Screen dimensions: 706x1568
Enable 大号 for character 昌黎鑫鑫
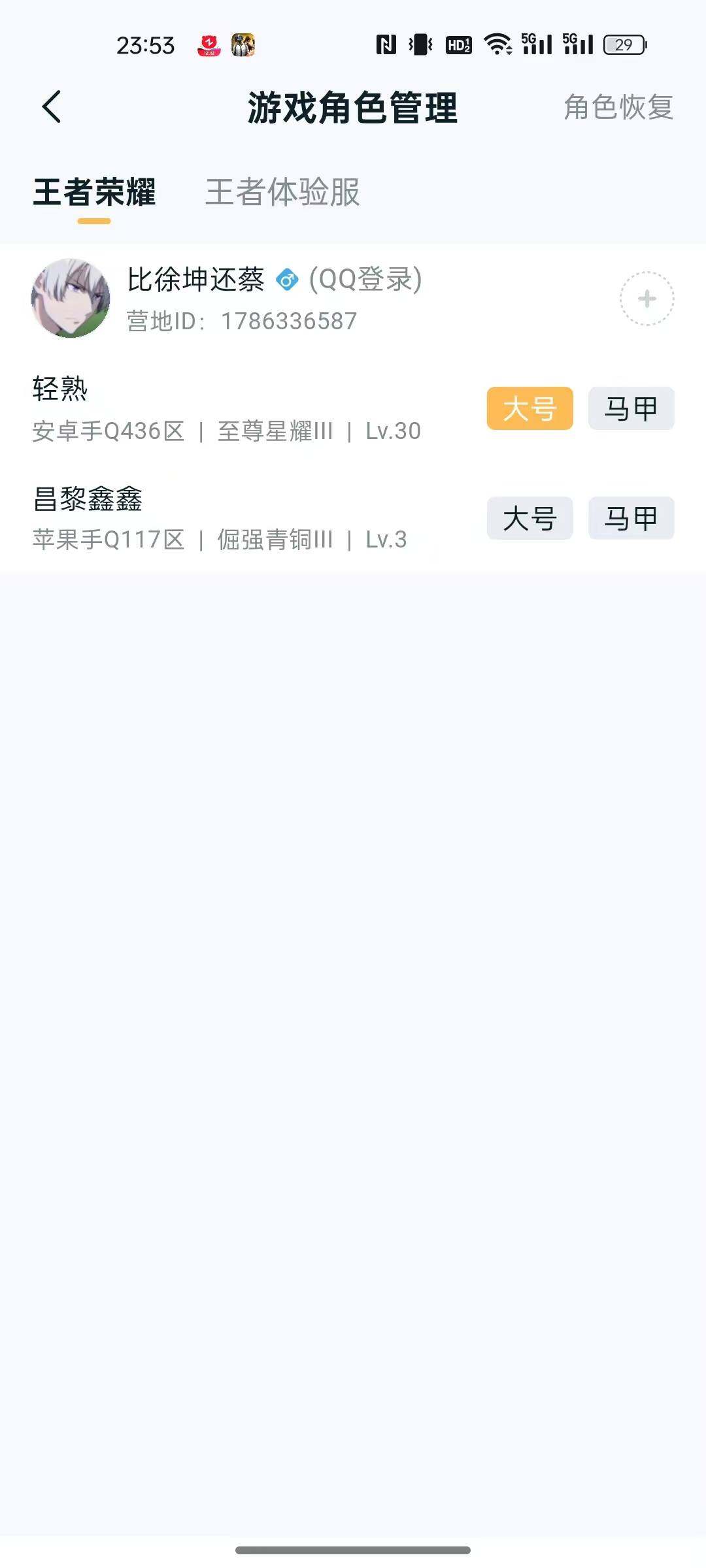point(529,518)
